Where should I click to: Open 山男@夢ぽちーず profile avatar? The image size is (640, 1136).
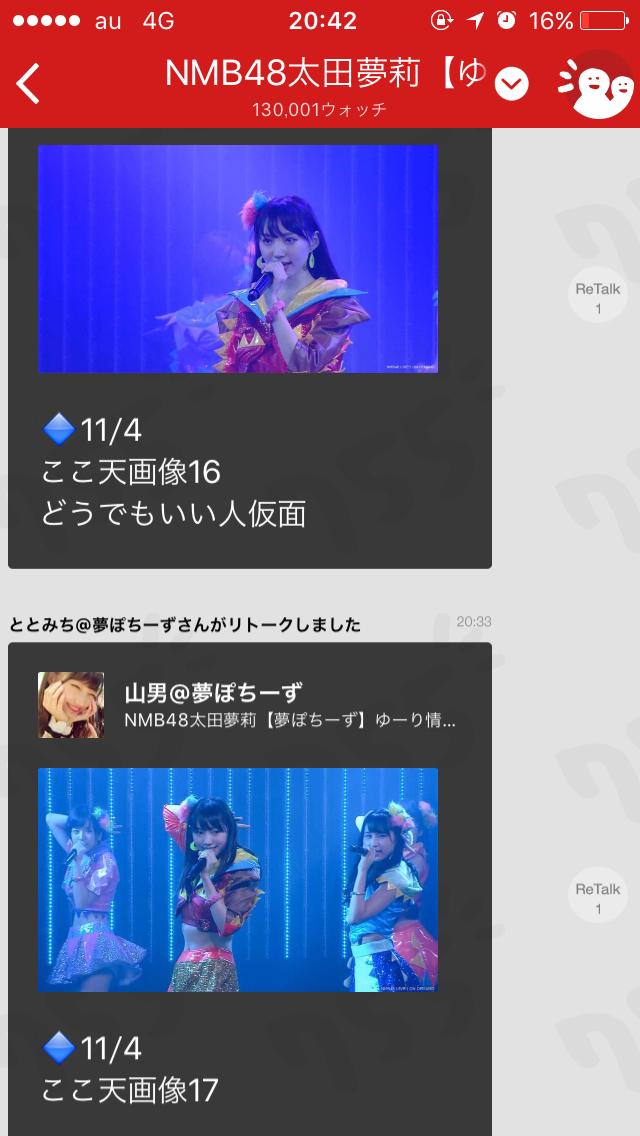[x=71, y=705]
